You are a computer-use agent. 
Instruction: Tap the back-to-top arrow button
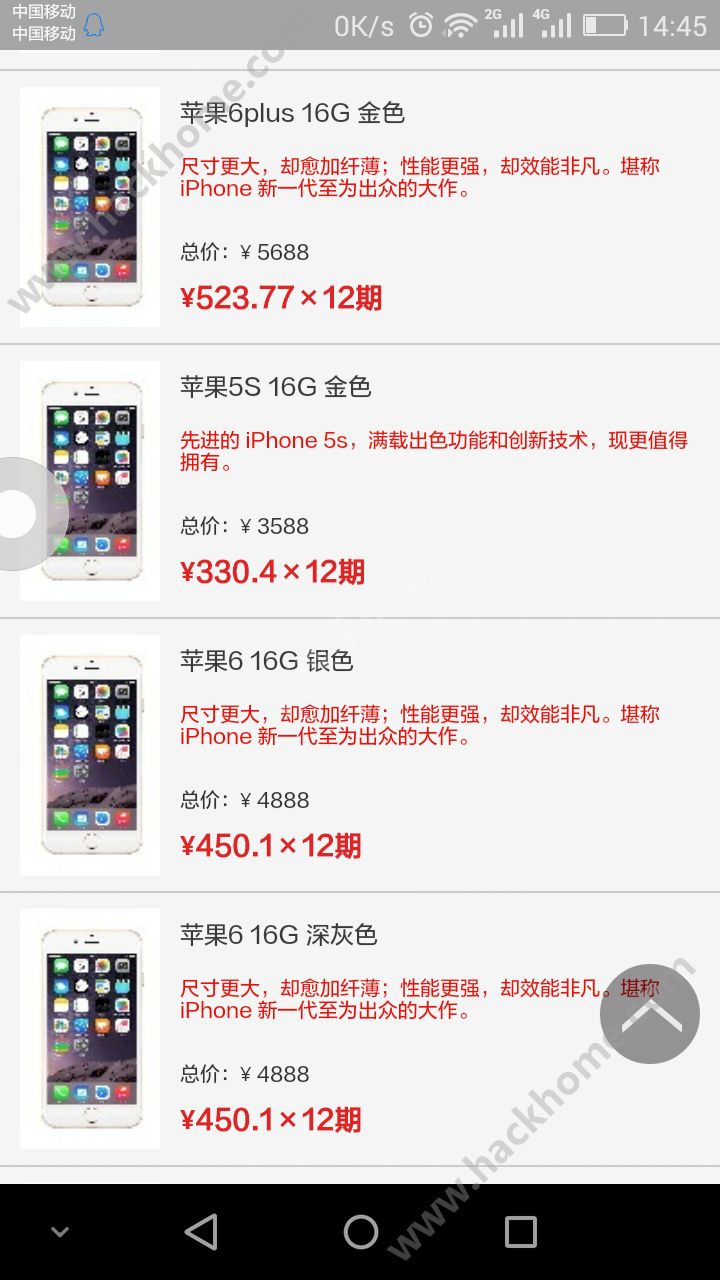coord(649,1013)
